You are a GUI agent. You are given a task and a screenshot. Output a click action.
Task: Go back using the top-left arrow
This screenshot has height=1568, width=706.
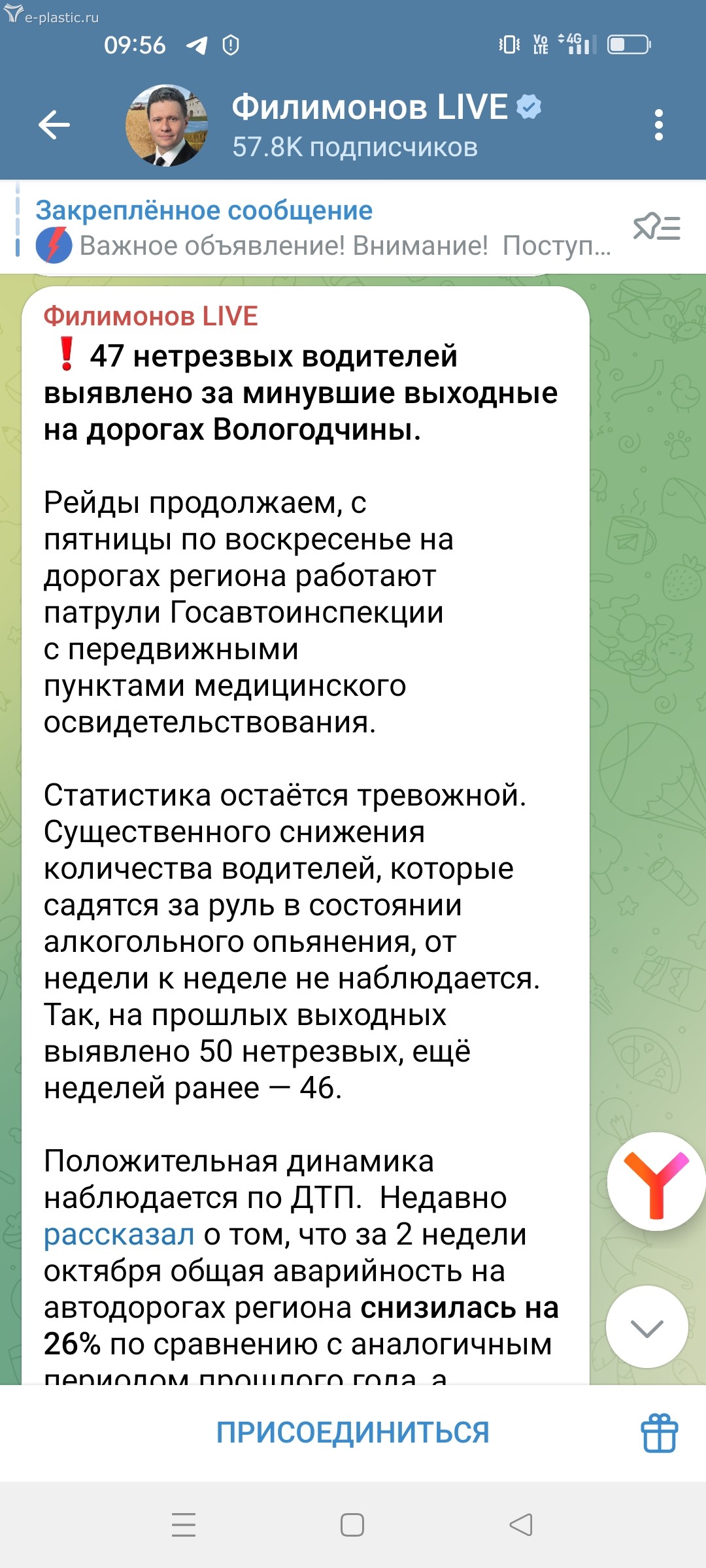(54, 125)
